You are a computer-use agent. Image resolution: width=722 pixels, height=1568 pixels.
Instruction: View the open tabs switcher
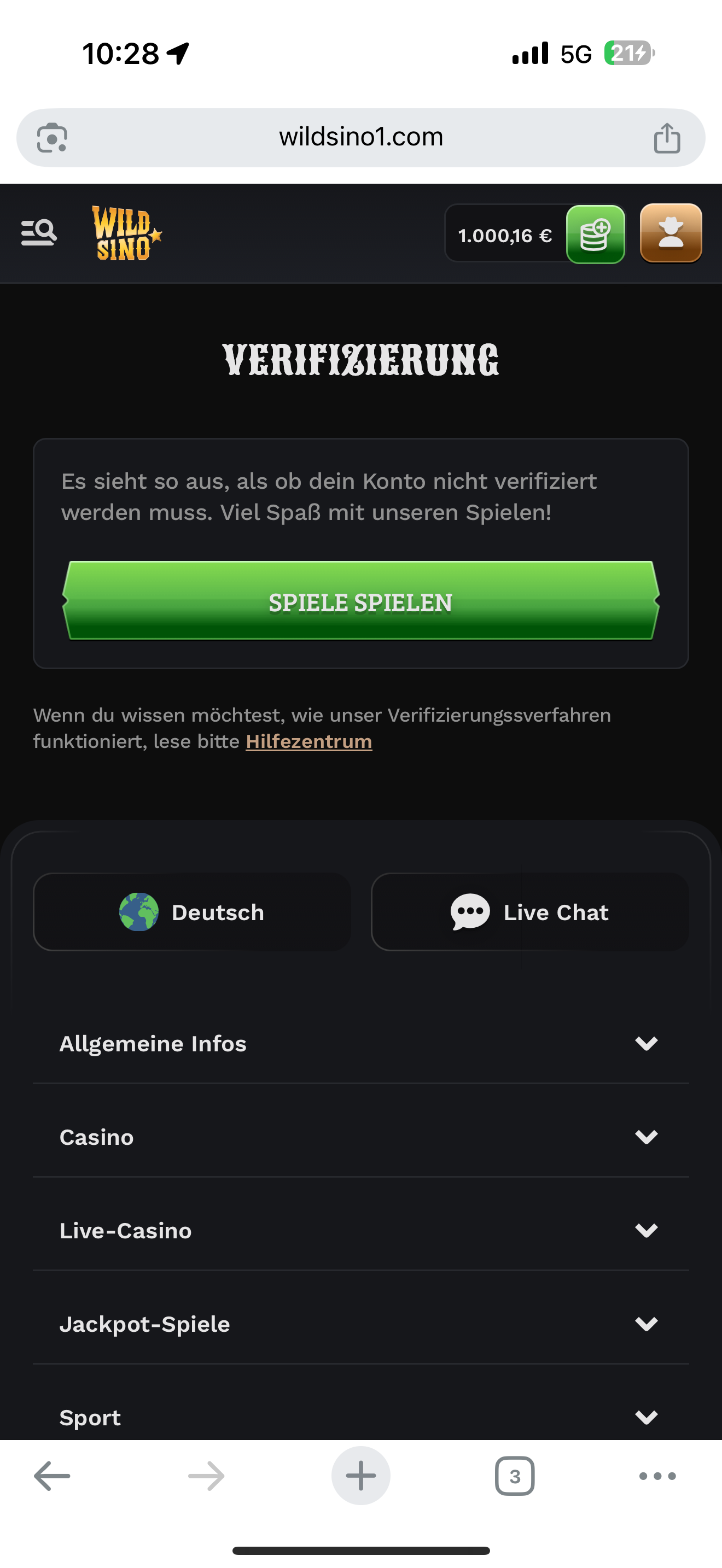(514, 1476)
